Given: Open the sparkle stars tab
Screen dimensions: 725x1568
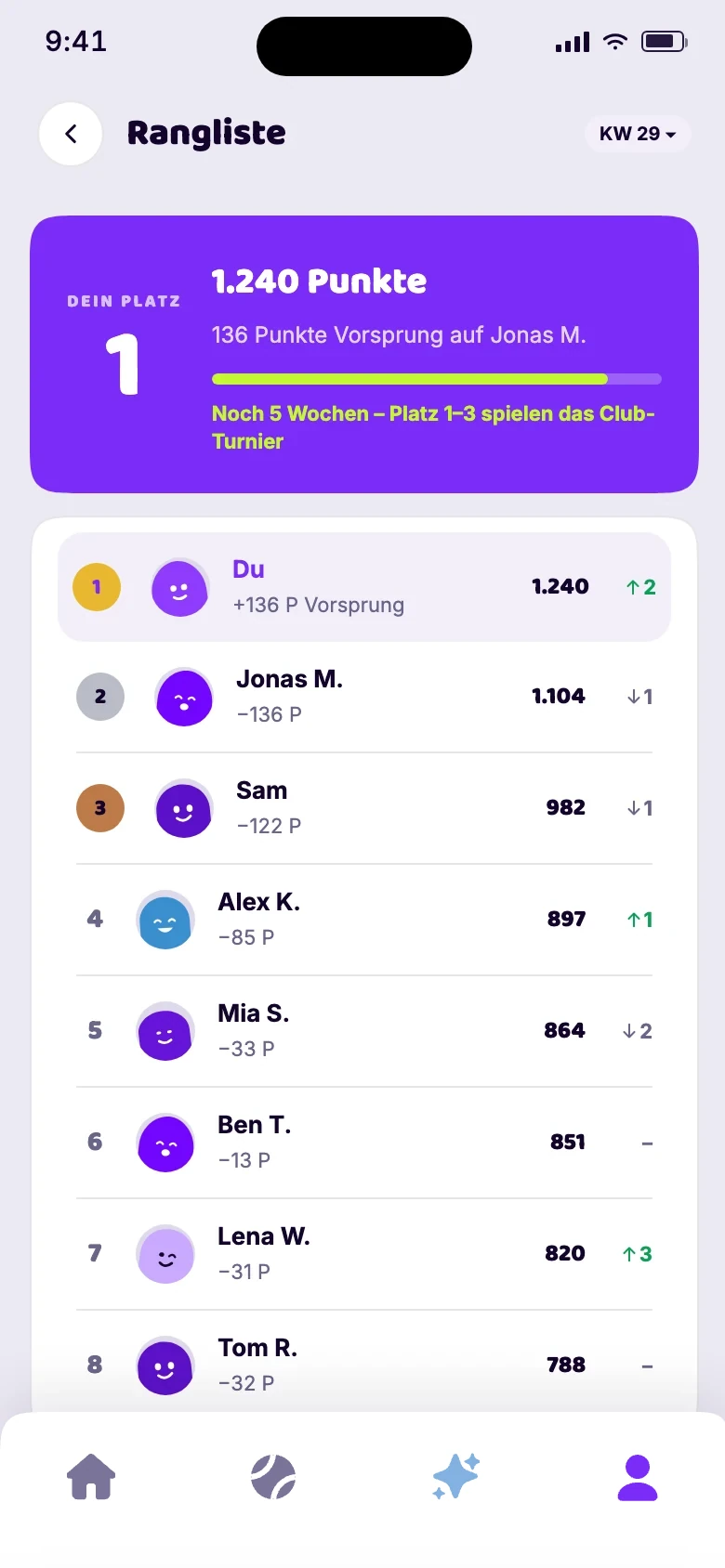Looking at the screenshot, I should [x=455, y=1477].
